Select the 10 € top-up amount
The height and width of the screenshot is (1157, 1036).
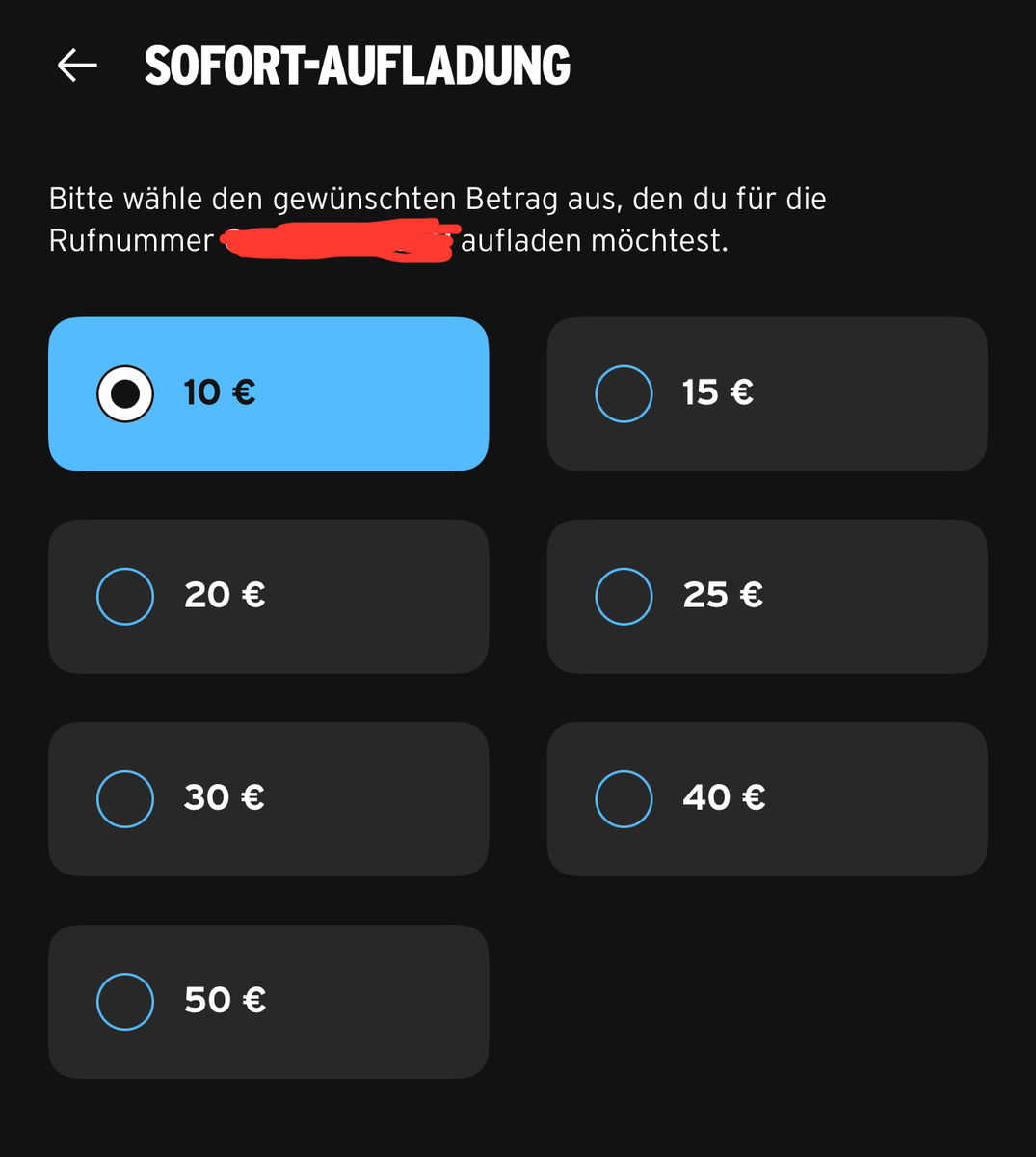[268, 393]
